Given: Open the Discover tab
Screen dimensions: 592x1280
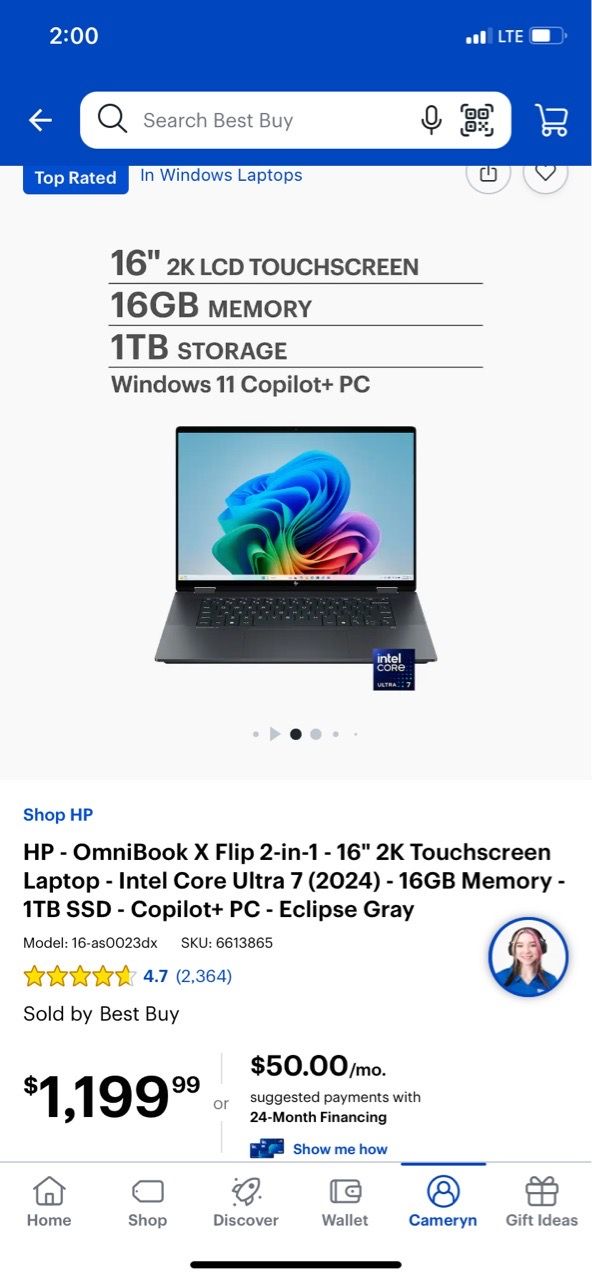Looking at the screenshot, I should pyautogui.click(x=246, y=1201).
